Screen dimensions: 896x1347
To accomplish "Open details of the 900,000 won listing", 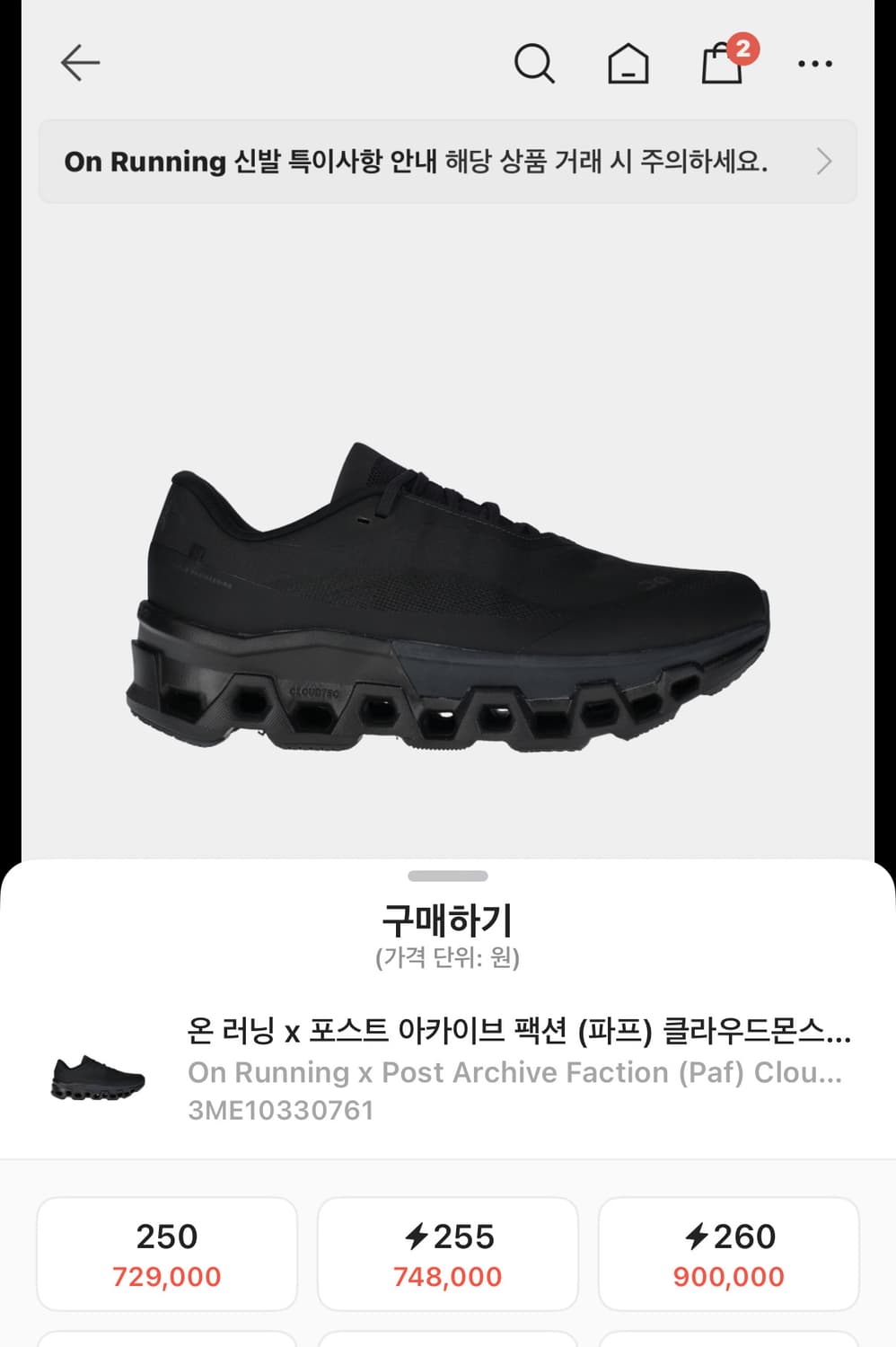I will tap(729, 1276).
